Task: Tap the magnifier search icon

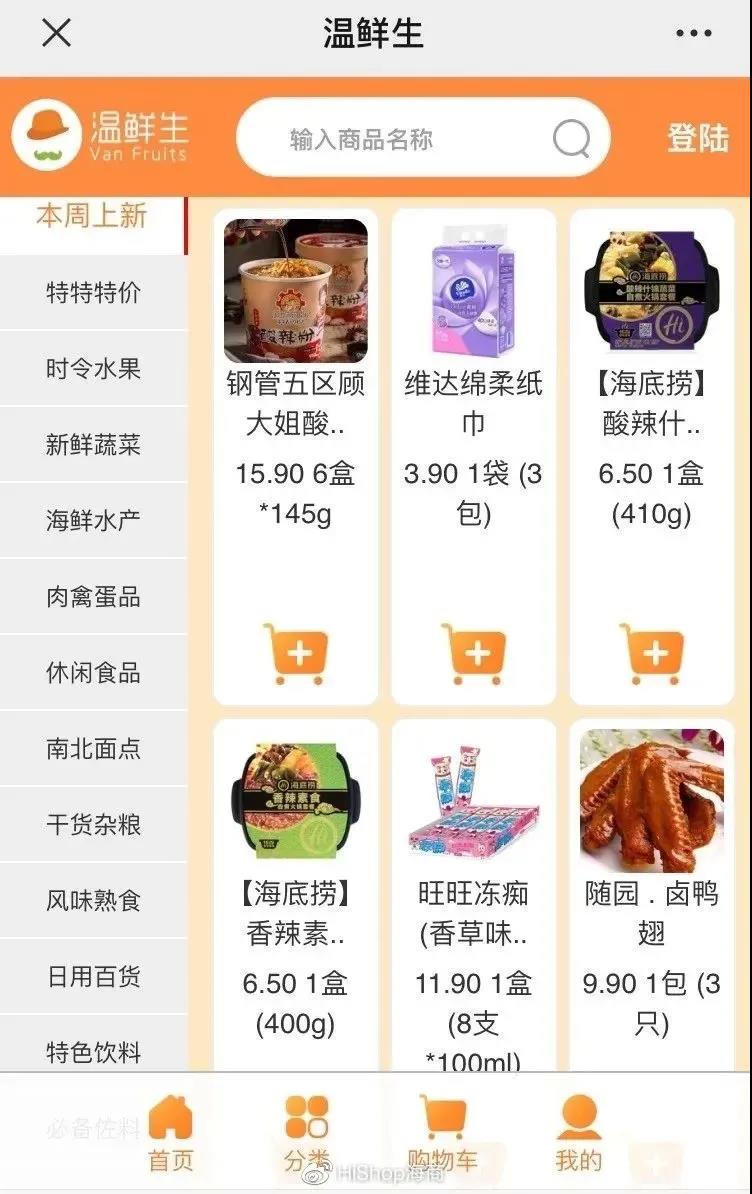Action: (571, 138)
